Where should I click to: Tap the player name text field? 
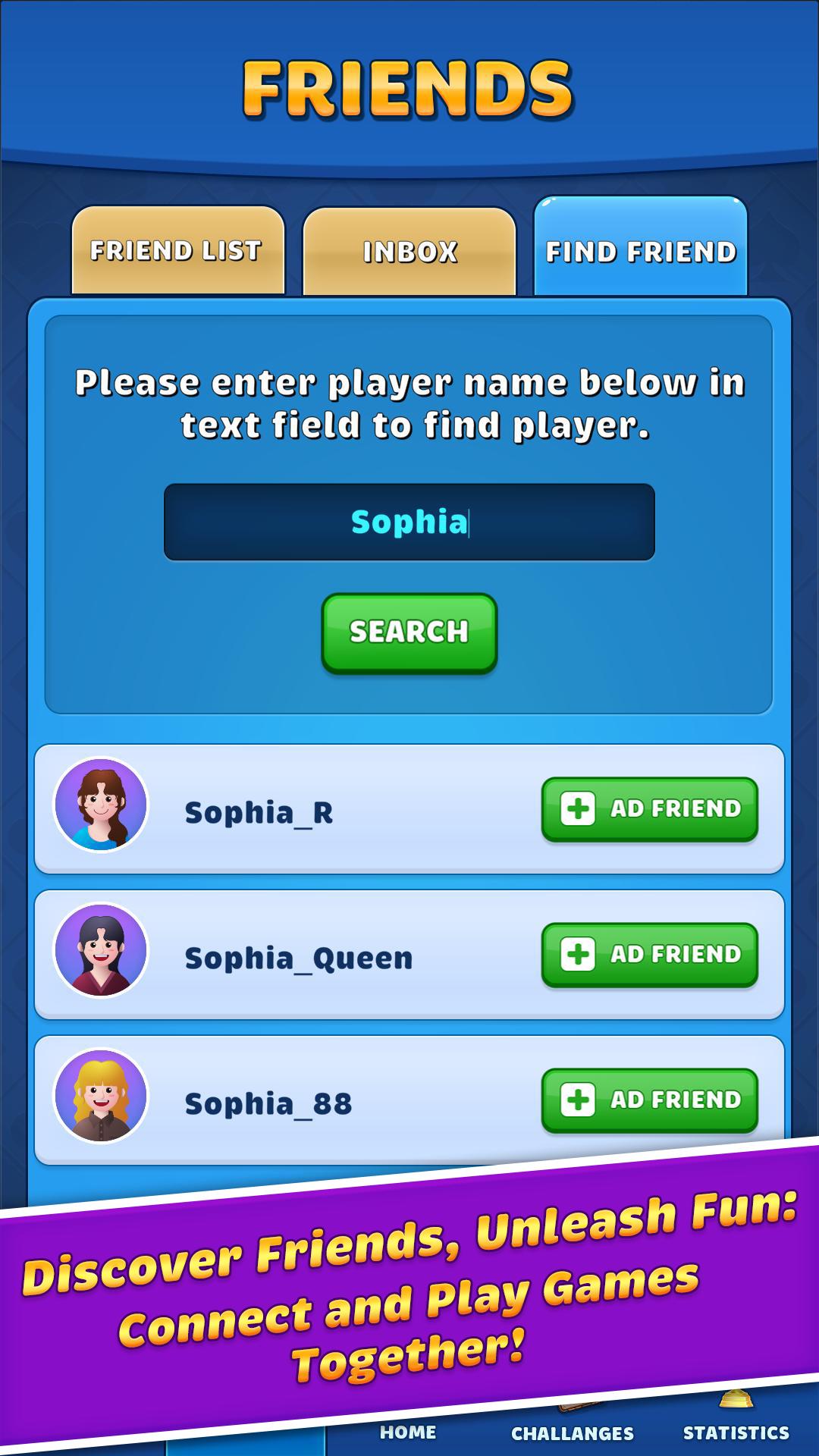[409, 522]
